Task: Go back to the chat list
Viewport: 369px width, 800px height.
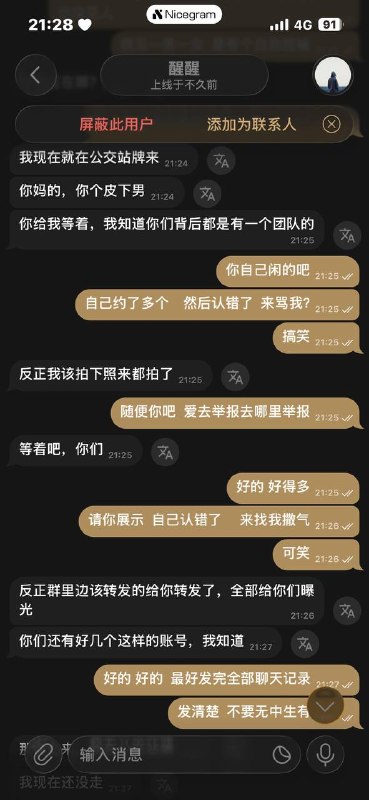Action: coord(35,76)
